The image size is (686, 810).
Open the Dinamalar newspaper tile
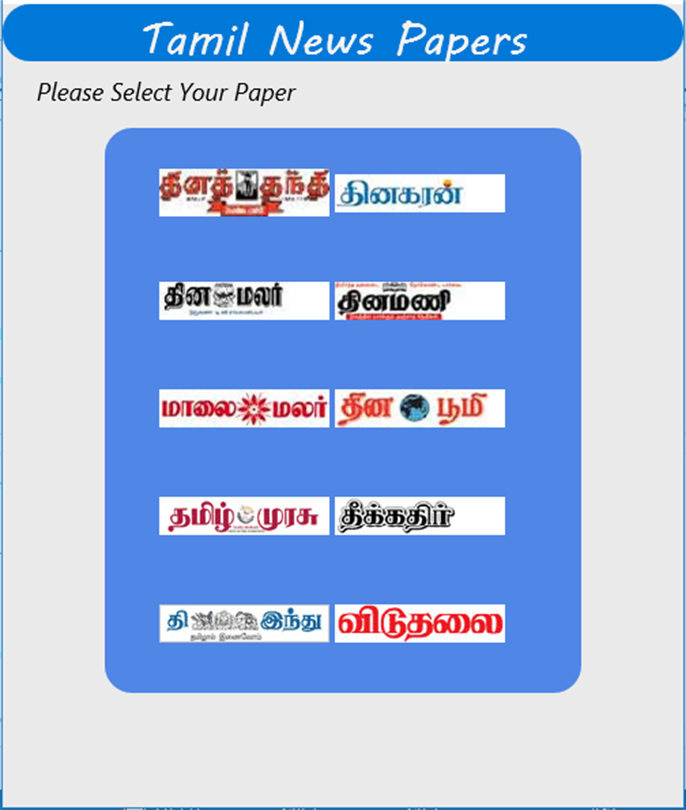coord(243,300)
